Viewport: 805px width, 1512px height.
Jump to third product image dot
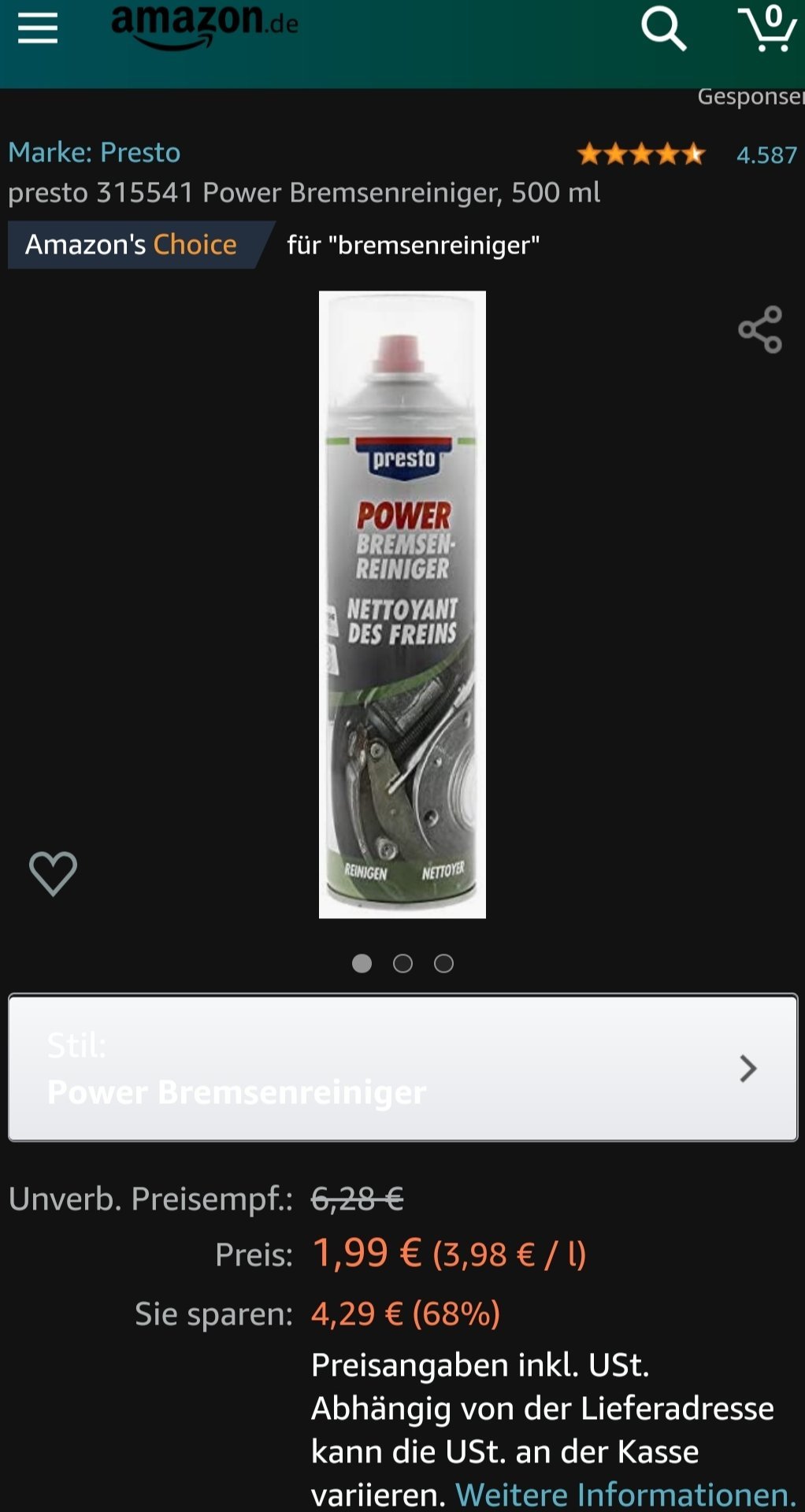pyautogui.click(x=443, y=963)
